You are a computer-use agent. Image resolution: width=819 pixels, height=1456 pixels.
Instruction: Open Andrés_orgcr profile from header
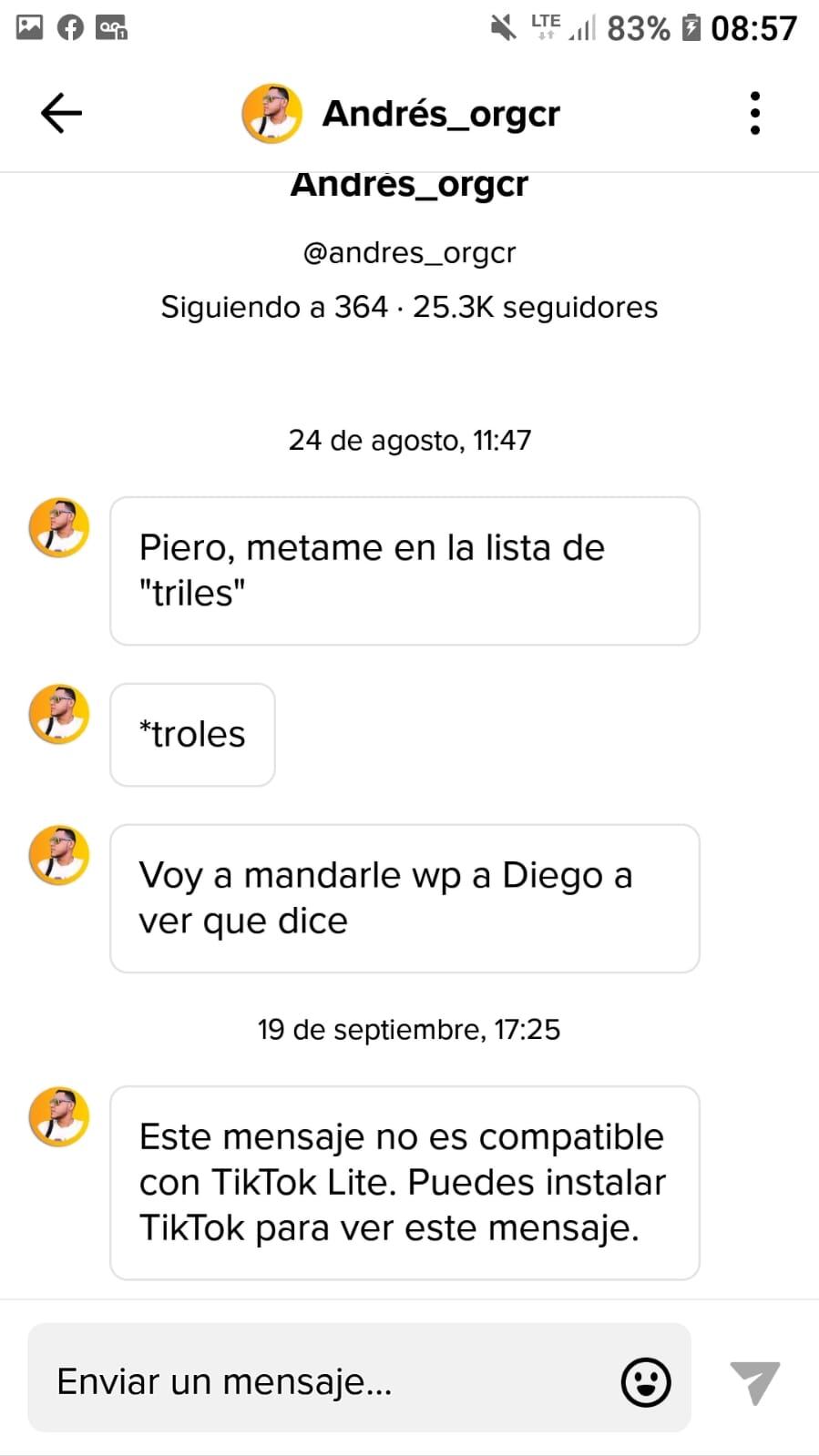(x=441, y=114)
